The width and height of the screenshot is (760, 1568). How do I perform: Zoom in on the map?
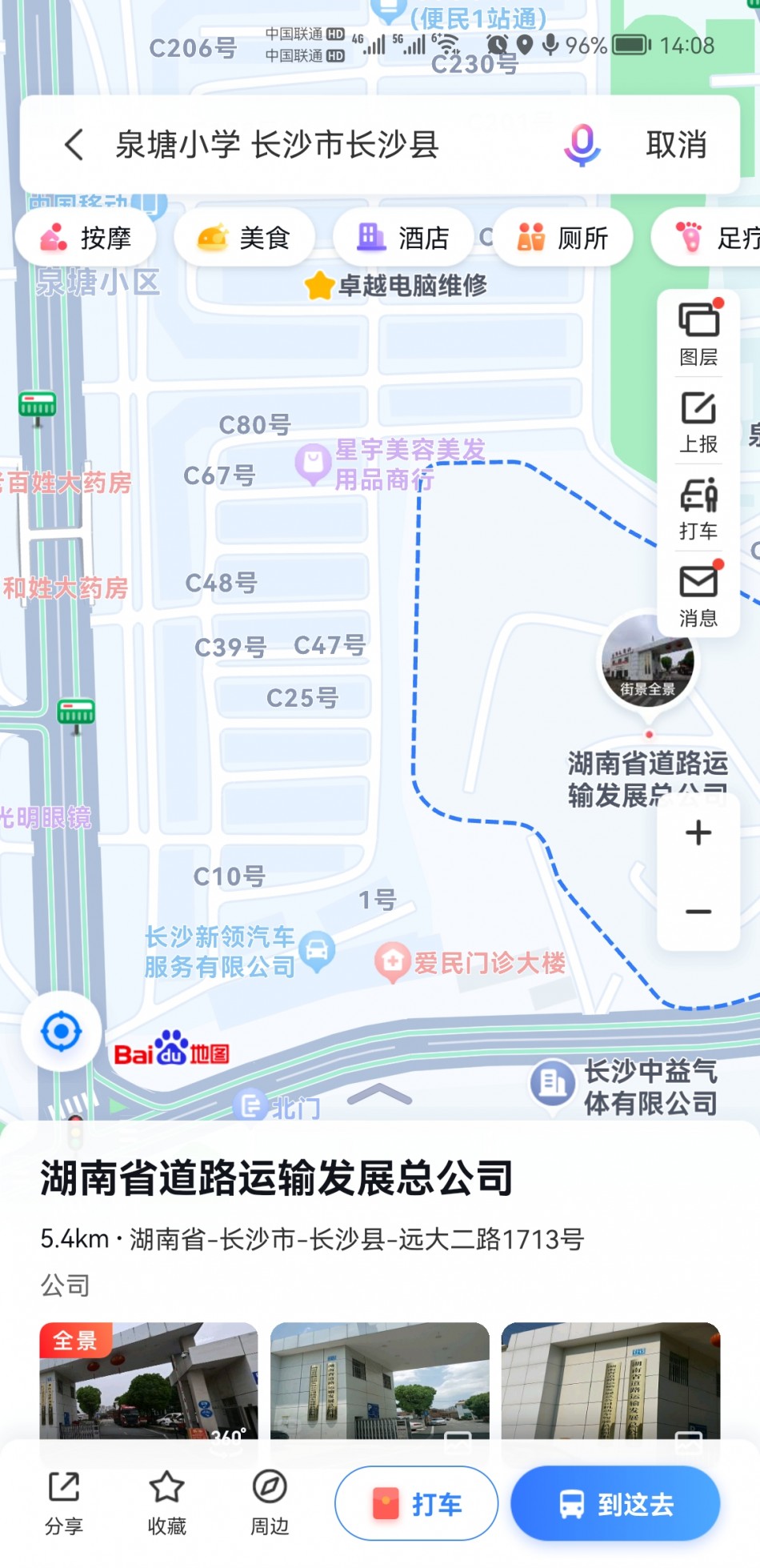698,833
